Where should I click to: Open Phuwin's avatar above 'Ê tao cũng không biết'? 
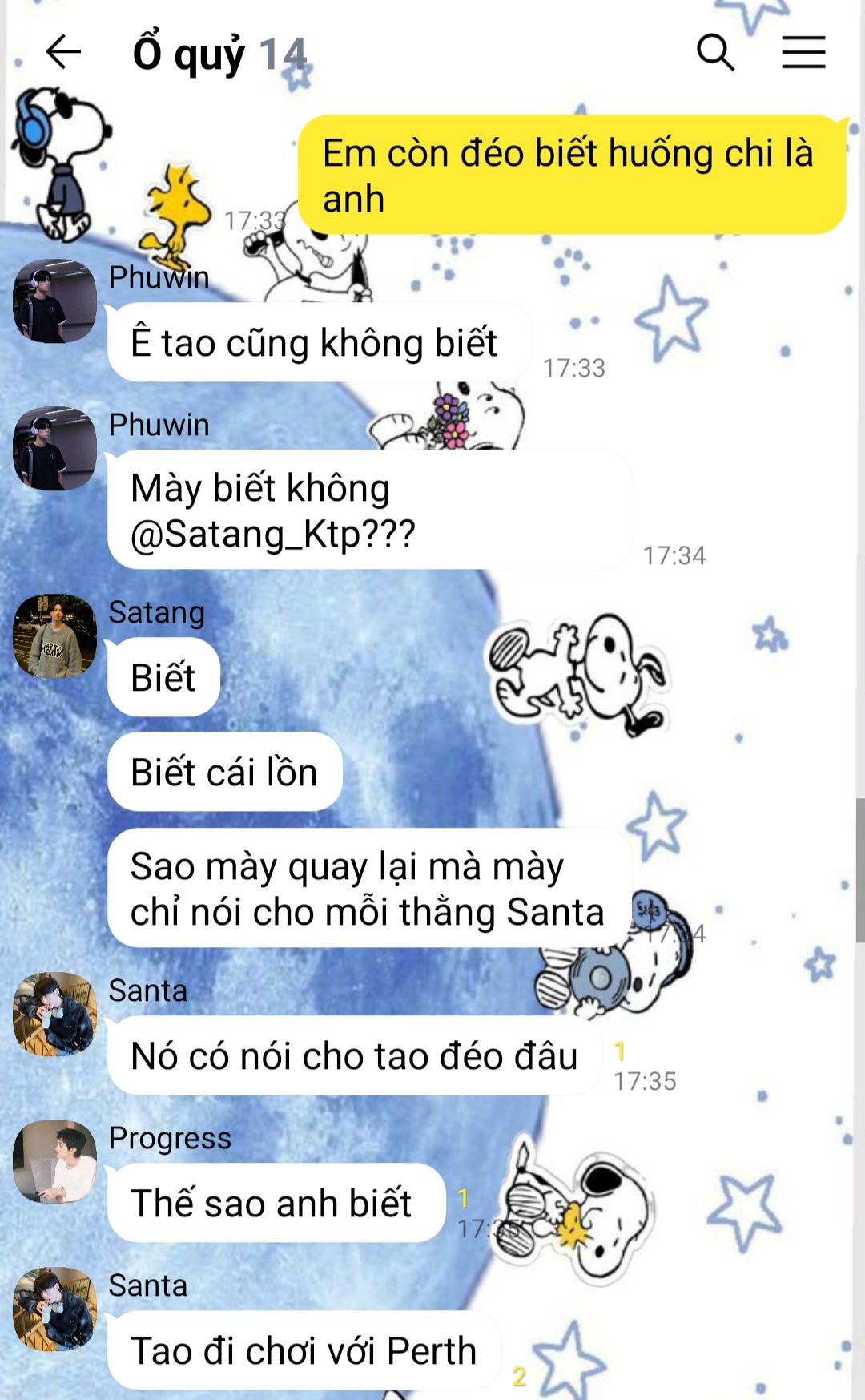tap(54, 301)
